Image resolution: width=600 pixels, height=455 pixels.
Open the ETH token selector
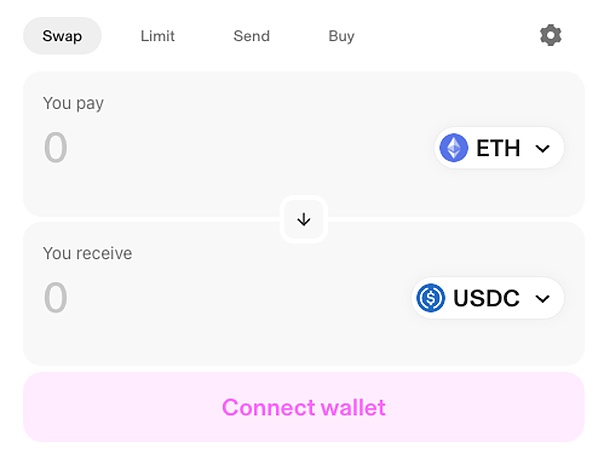(500, 149)
